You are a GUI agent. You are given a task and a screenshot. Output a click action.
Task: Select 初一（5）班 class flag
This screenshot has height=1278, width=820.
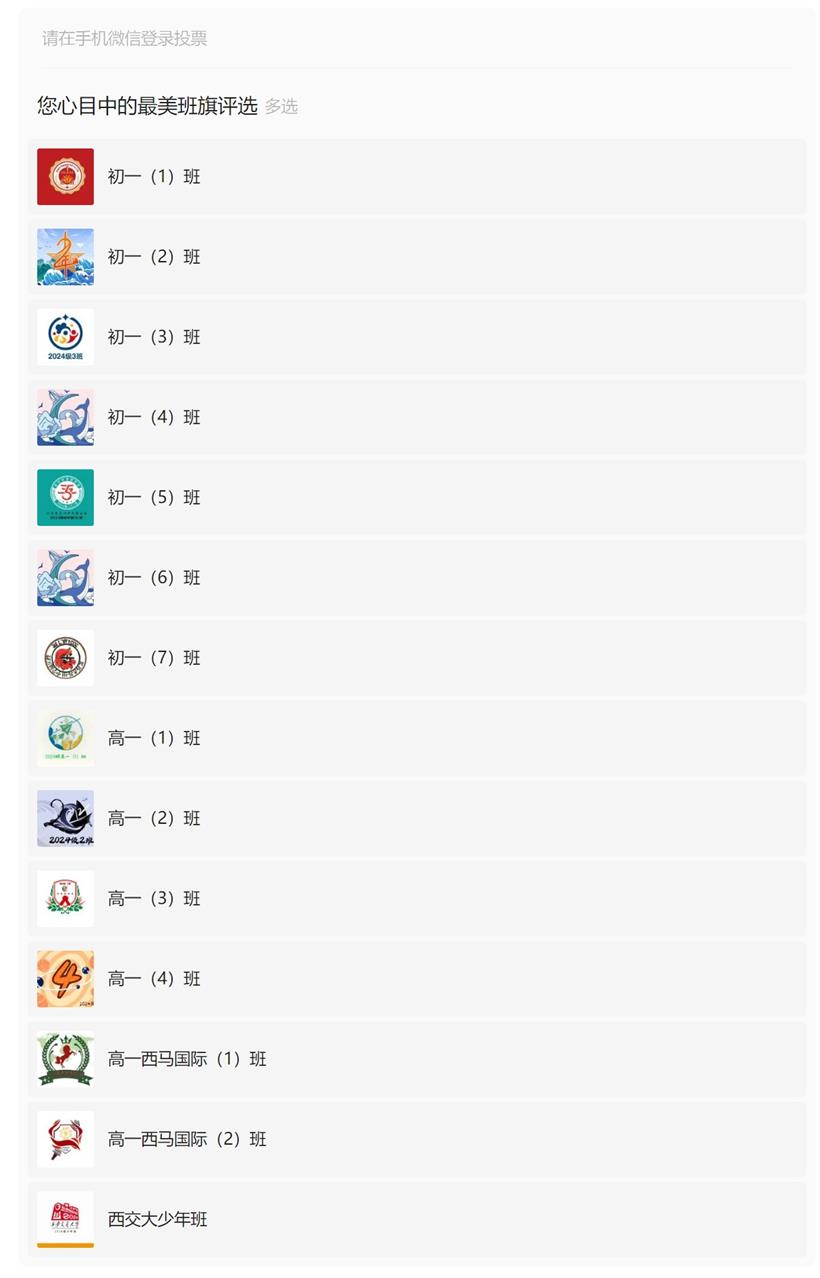click(x=154, y=497)
